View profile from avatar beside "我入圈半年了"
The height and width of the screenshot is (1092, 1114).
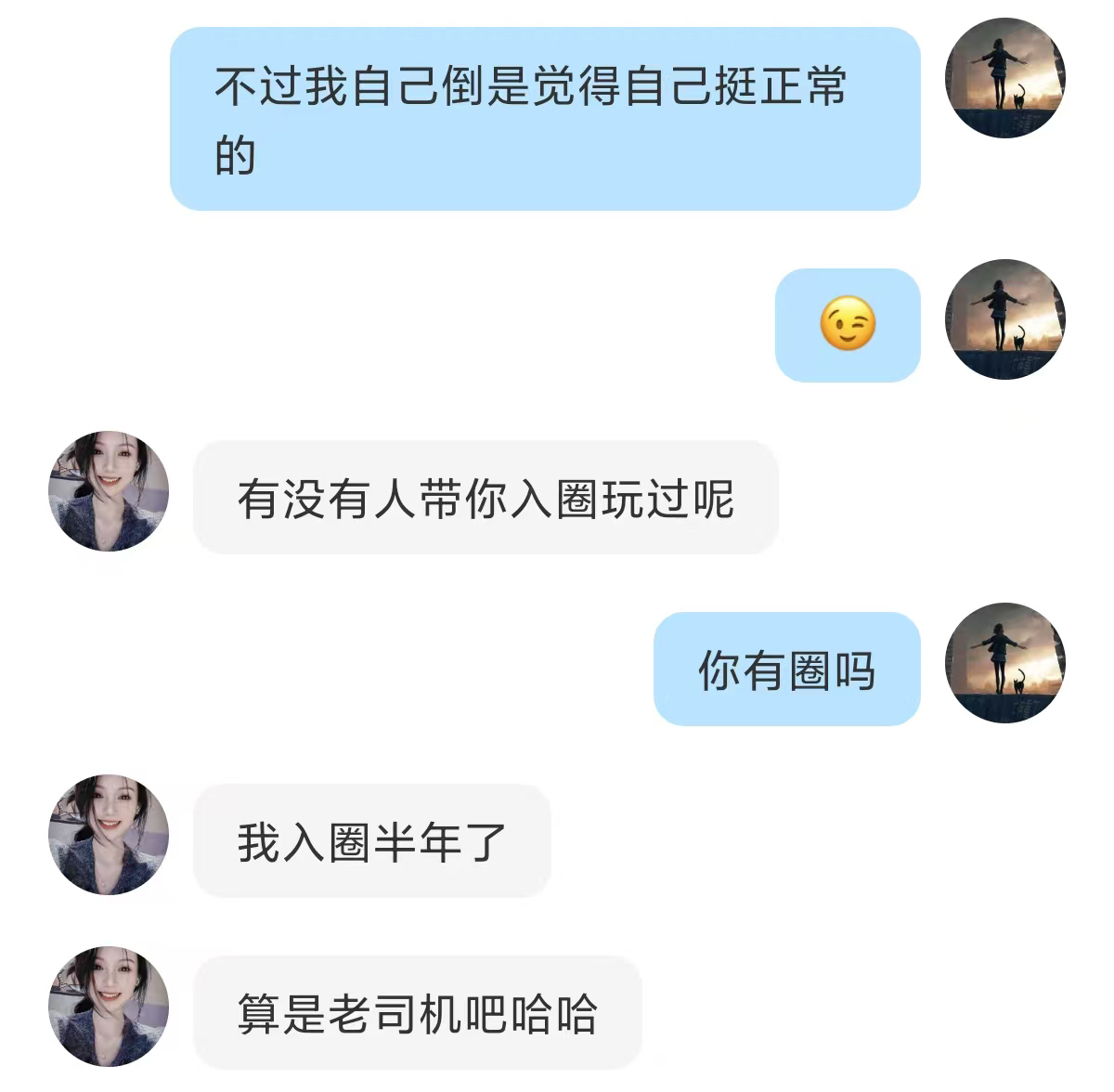109,835
